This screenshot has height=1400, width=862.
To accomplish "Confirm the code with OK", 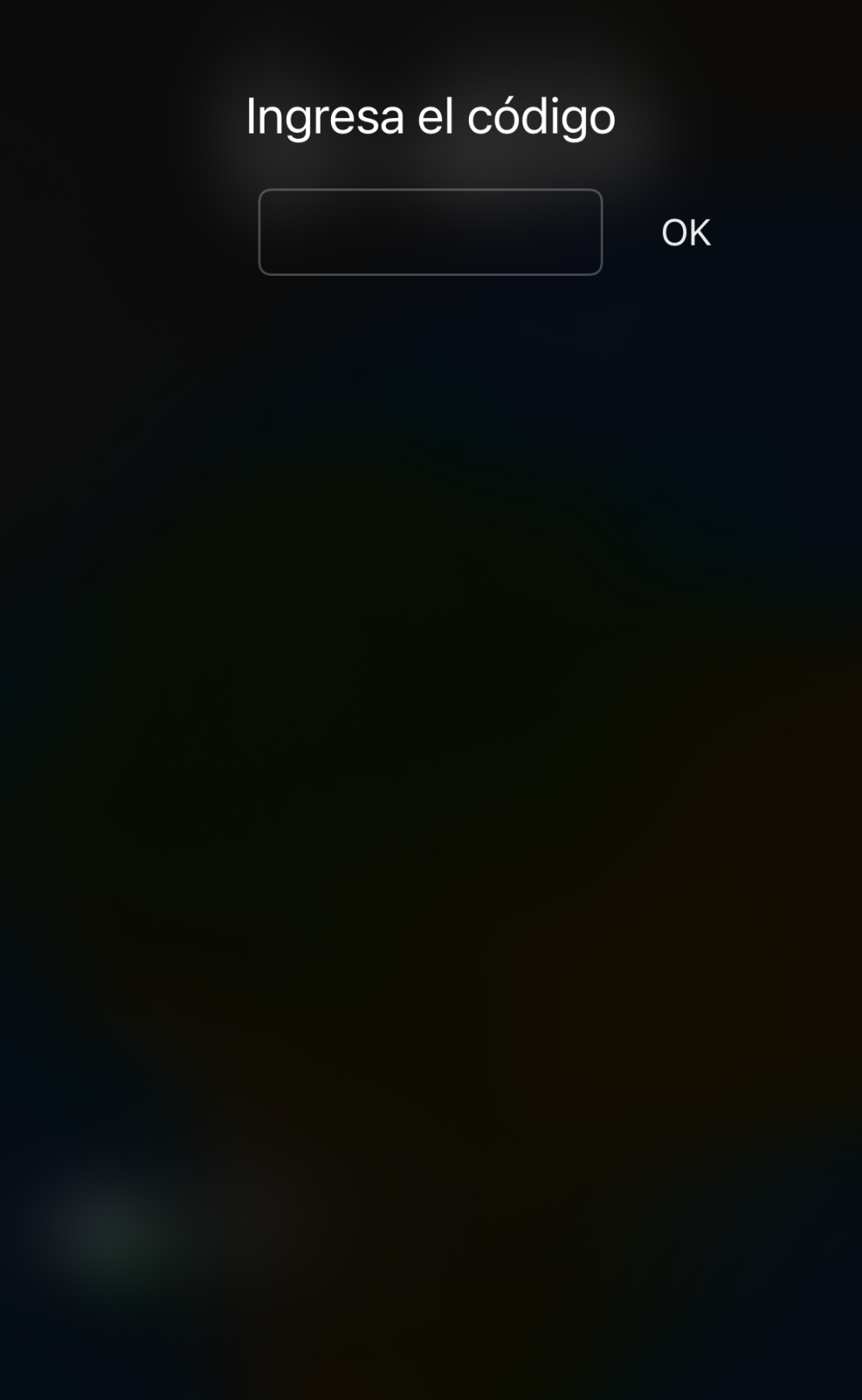I will pyautogui.click(x=685, y=233).
